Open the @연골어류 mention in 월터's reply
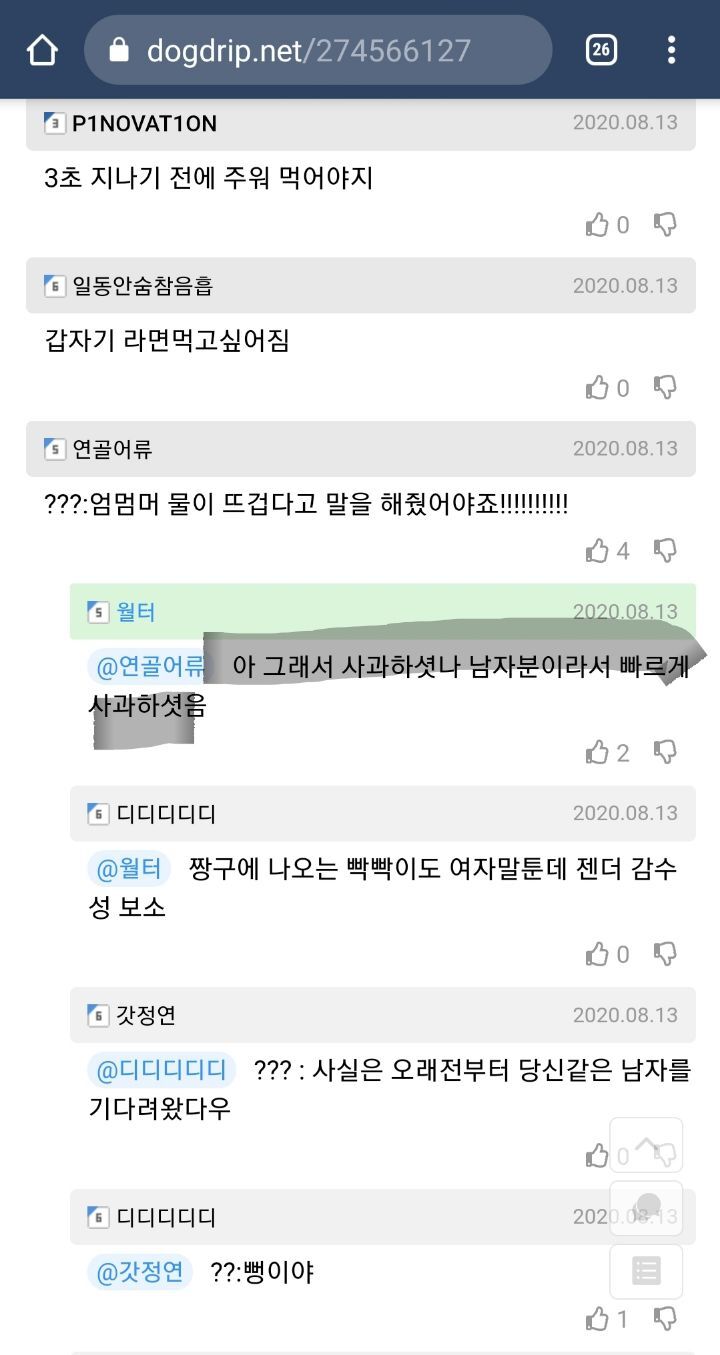Viewport: 720px width, 1355px height. coord(148,666)
